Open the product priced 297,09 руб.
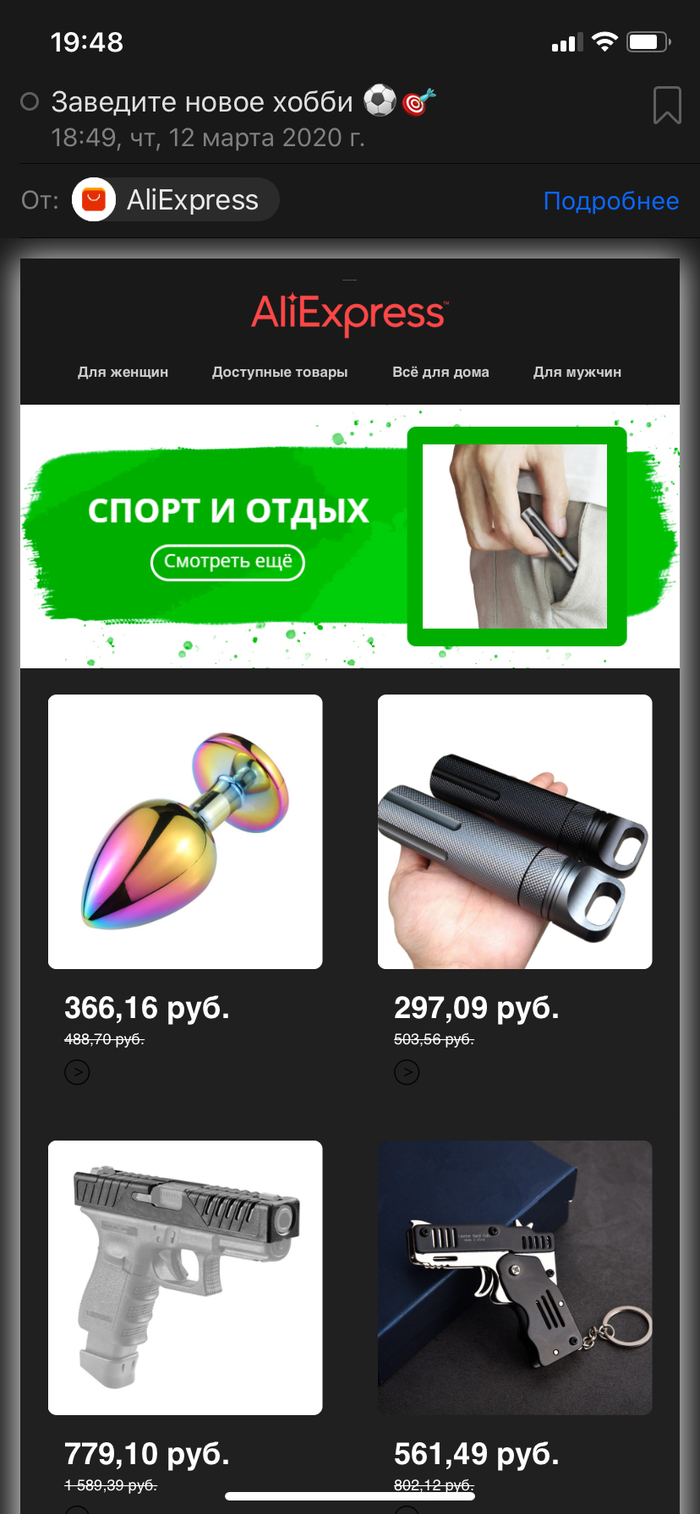The image size is (700, 1514). click(515, 831)
